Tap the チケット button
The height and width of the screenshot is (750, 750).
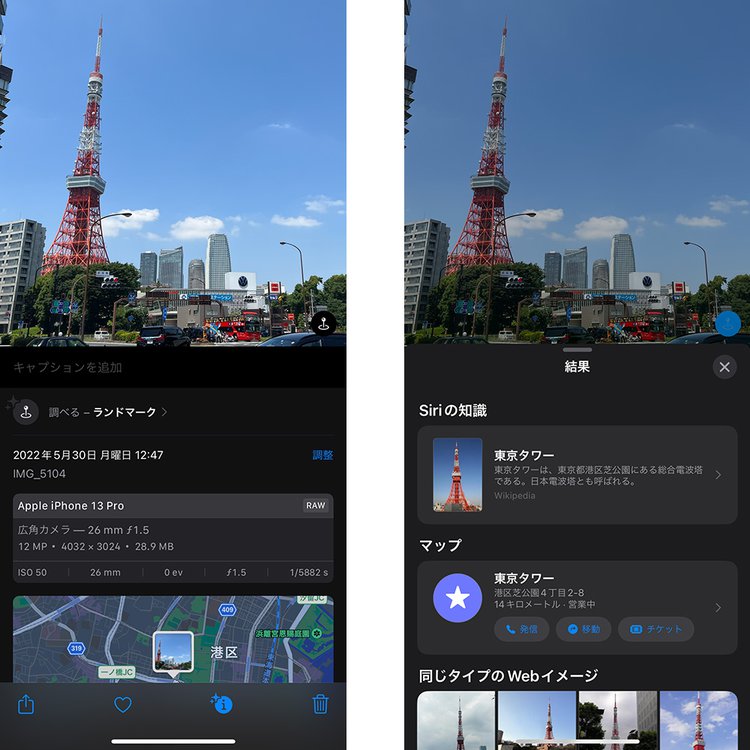(656, 629)
